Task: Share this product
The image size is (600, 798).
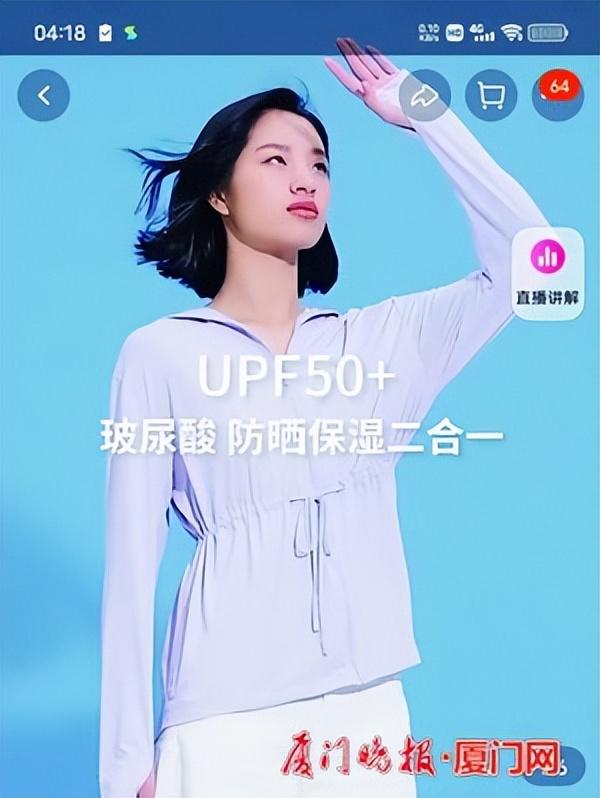Action: (424, 96)
